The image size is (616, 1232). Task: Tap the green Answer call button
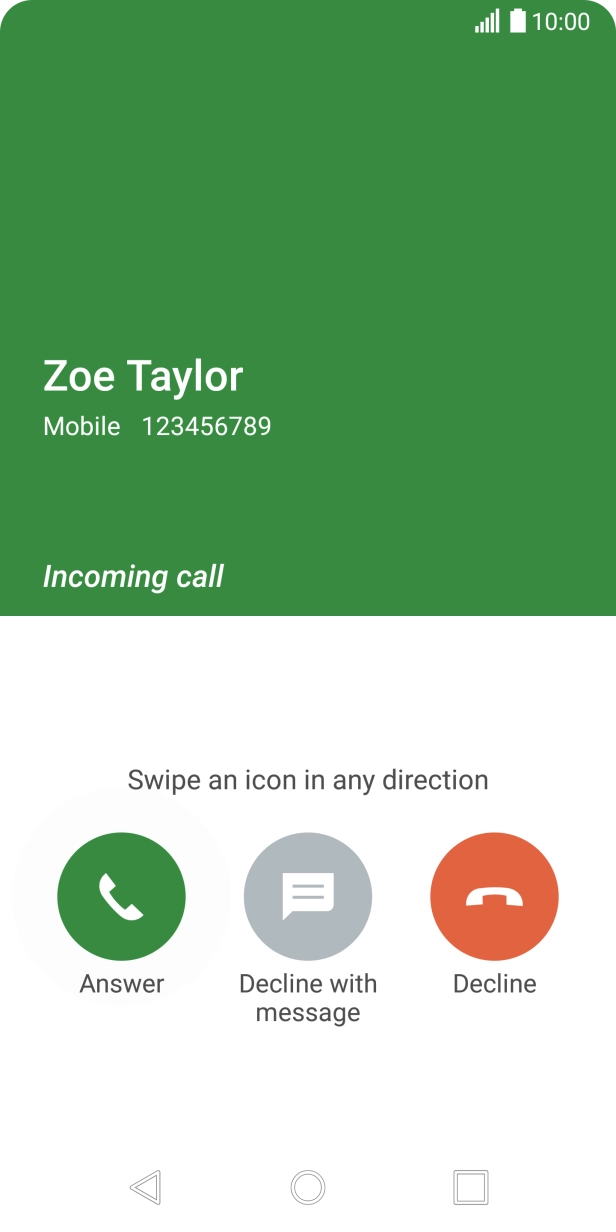[121, 896]
